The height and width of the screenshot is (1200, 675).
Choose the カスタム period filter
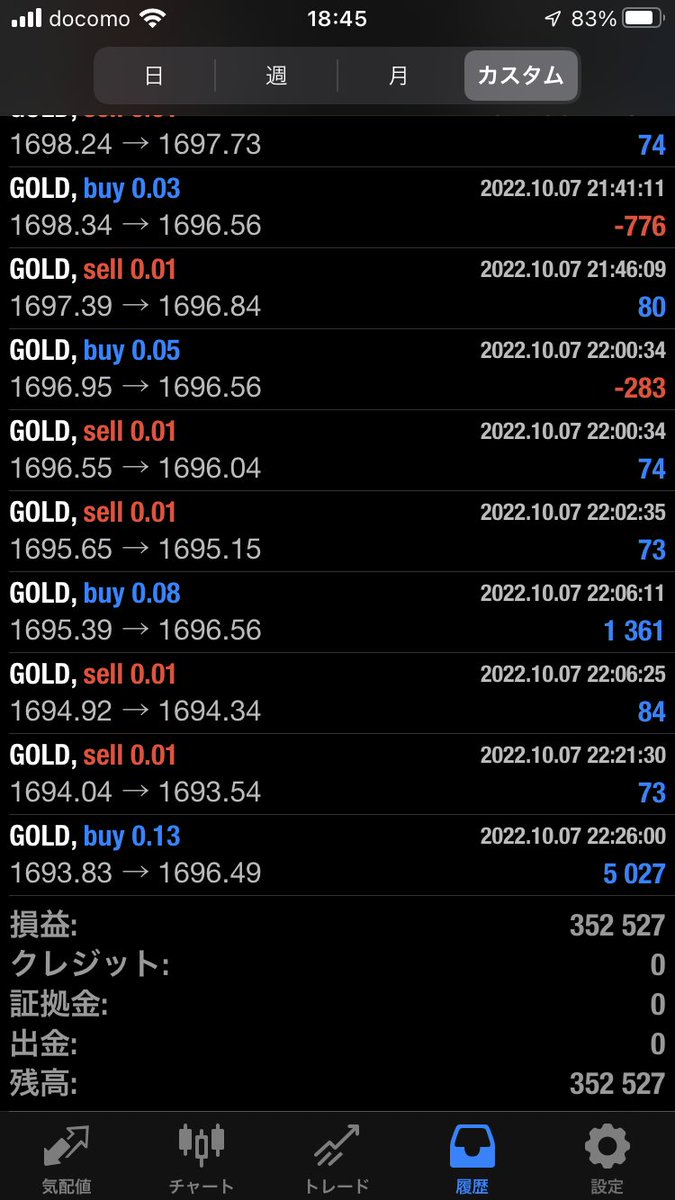(520, 75)
